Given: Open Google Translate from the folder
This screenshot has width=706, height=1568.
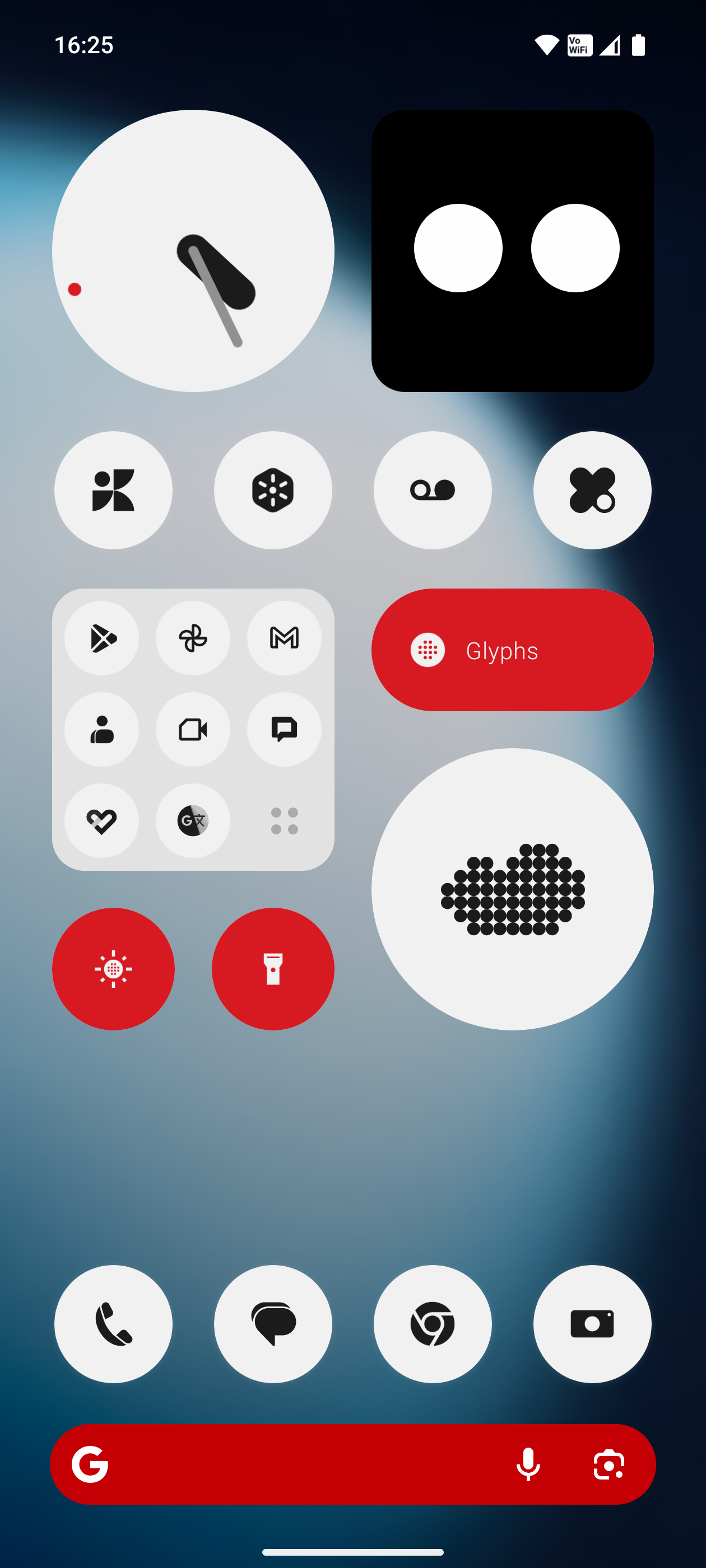Looking at the screenshot, I should click(193, 820).
